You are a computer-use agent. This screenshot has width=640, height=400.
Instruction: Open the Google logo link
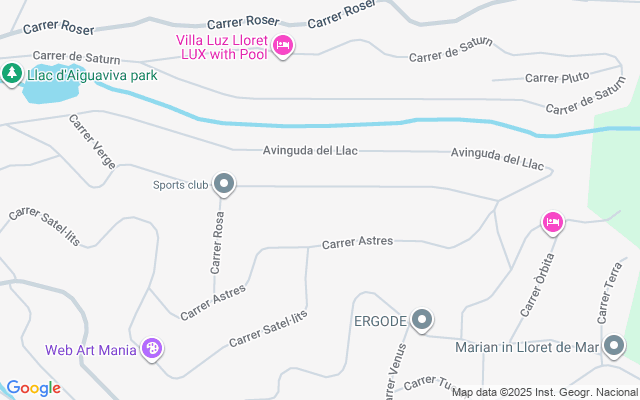point(33,388)
